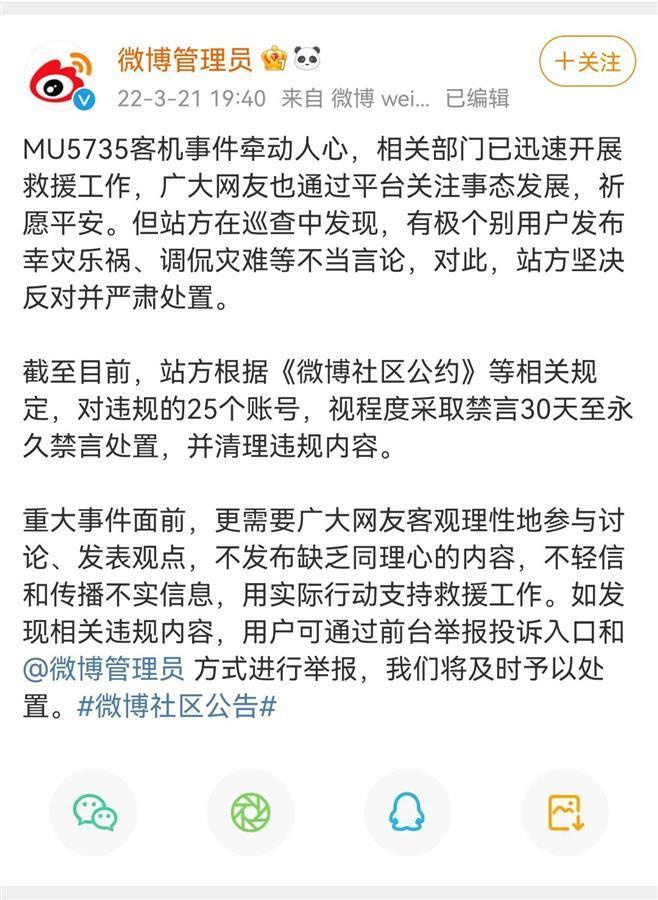This screenshot has width=658, height=900.
Task: Tap the 微博管理员 username
Action: 185,59
